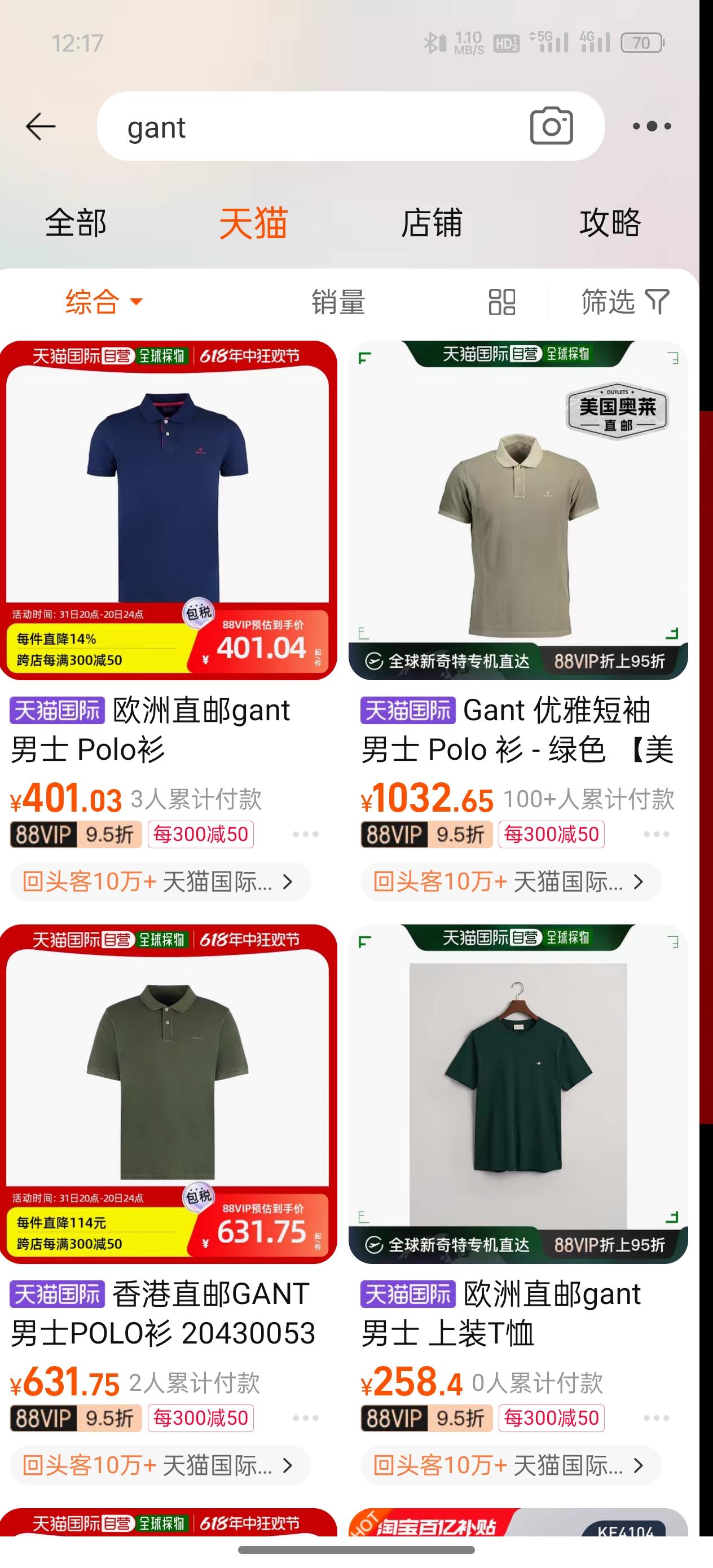Expand the 综合 sort dropdown
The height and width of the screenshot is (1568, 713).
[x=104, y=302]
